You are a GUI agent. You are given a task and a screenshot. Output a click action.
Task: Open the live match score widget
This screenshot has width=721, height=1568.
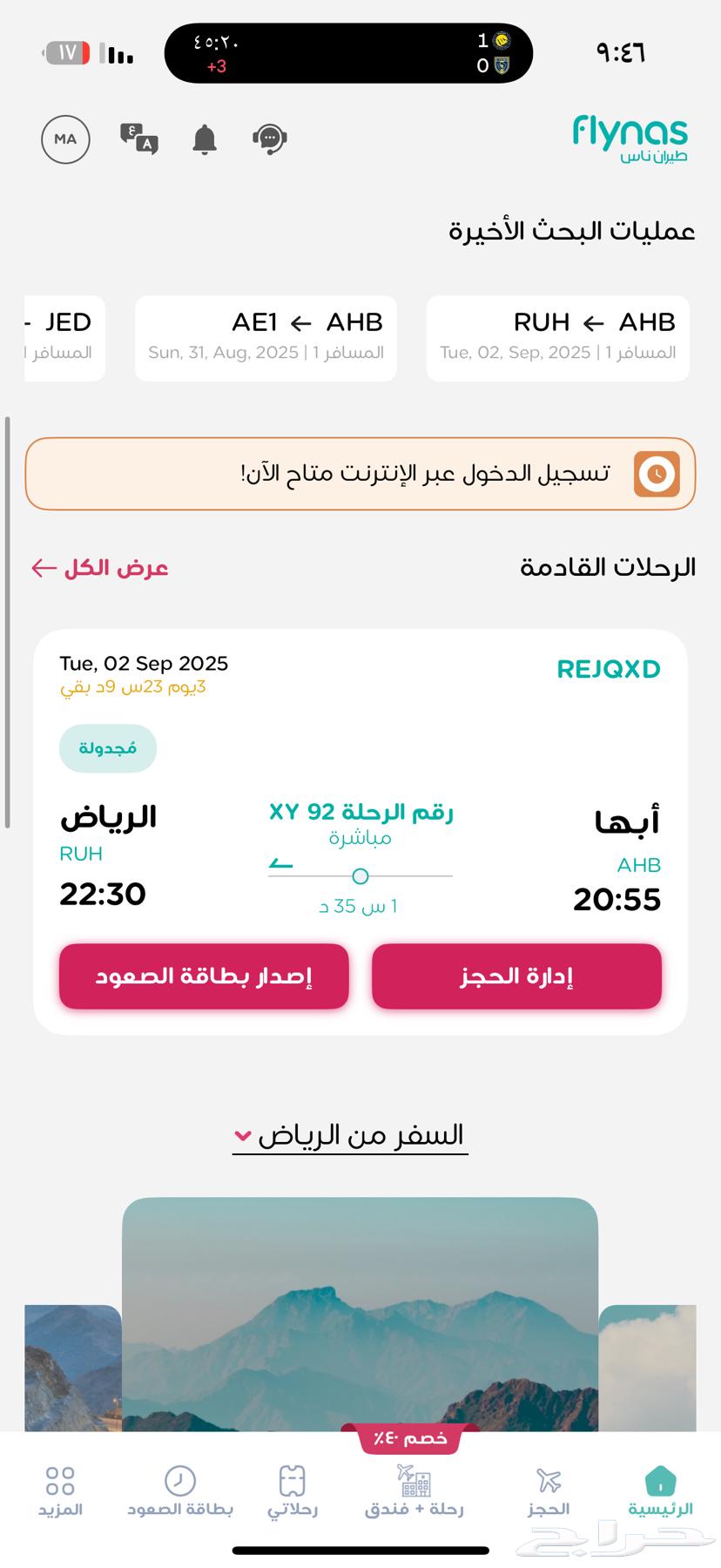[x=348, y=52]
